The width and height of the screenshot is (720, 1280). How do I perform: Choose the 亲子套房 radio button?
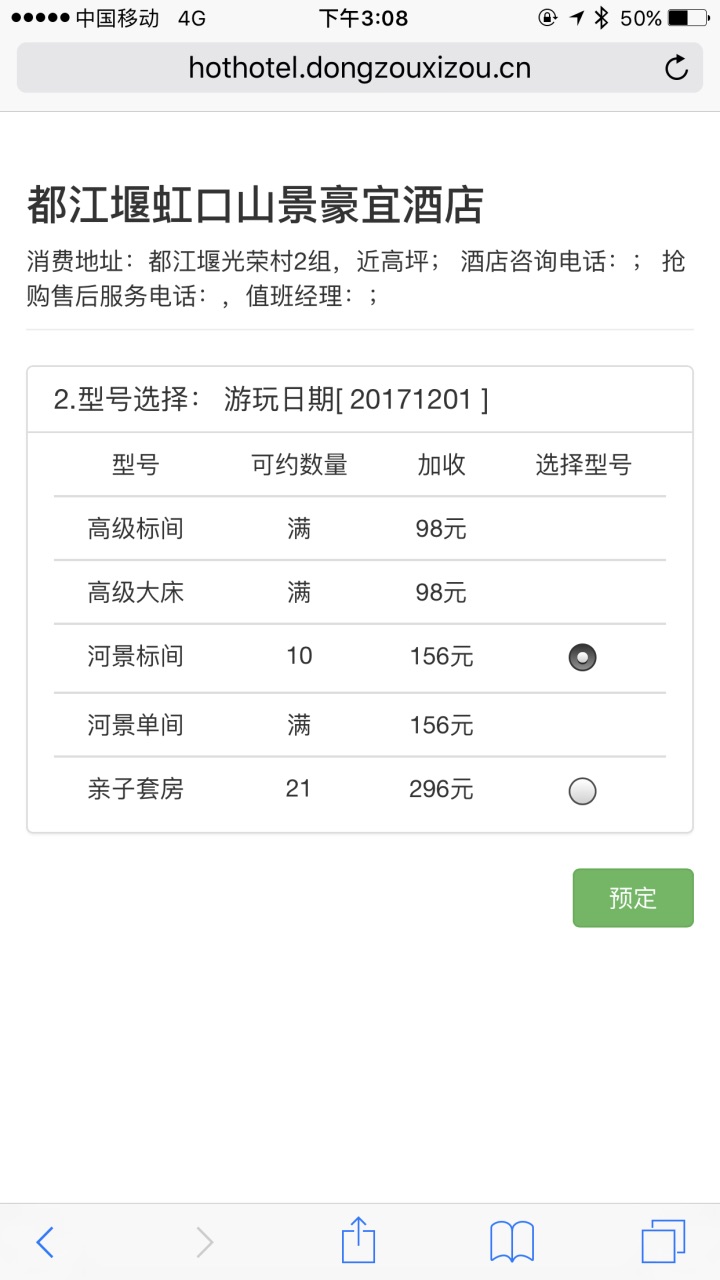point(582,791)
